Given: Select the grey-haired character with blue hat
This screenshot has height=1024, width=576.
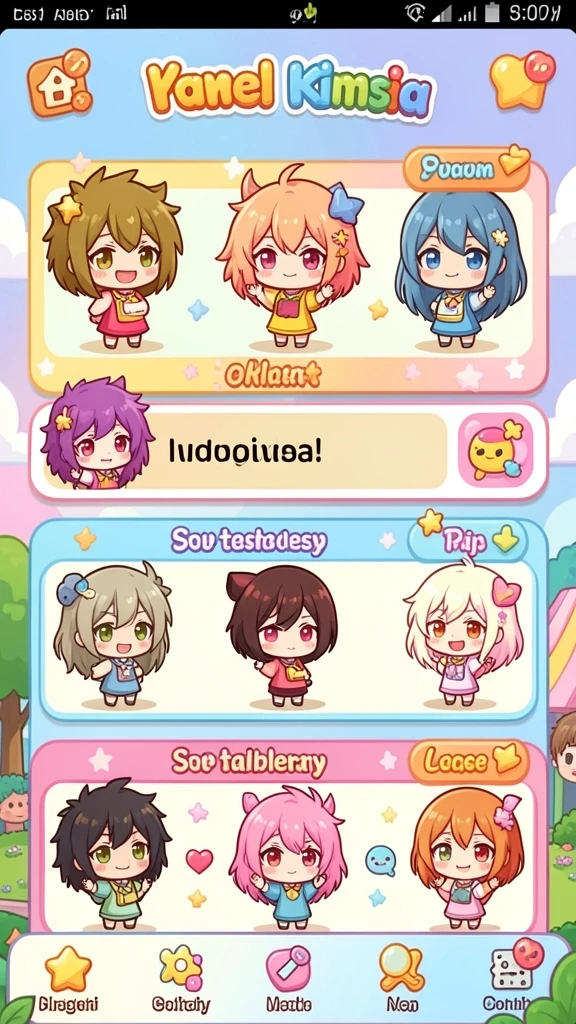Looking at the screenshot, I should [x=113, y=634].
